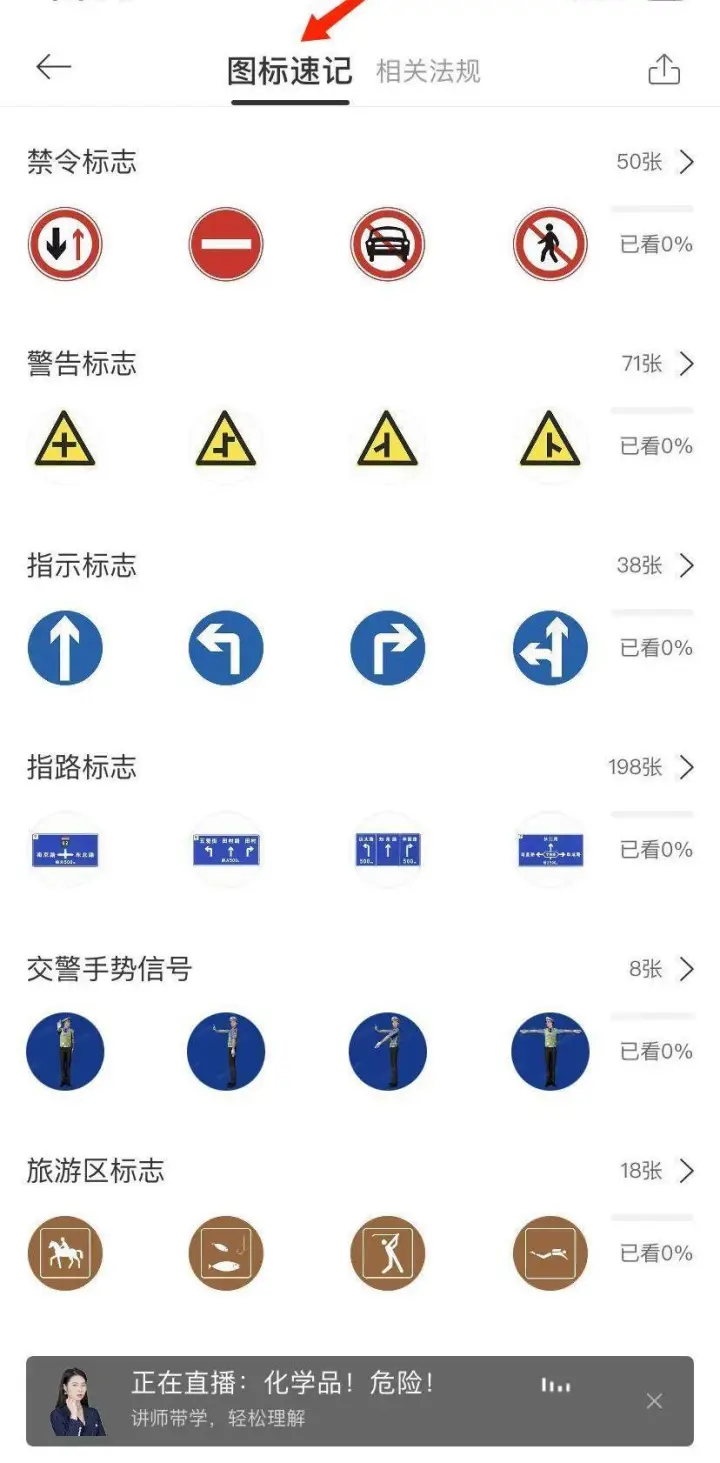Dismiss the live broadcast banner
Image resolution: width=720 pixels, height=1463 pixels.
tap(654, 1401)
